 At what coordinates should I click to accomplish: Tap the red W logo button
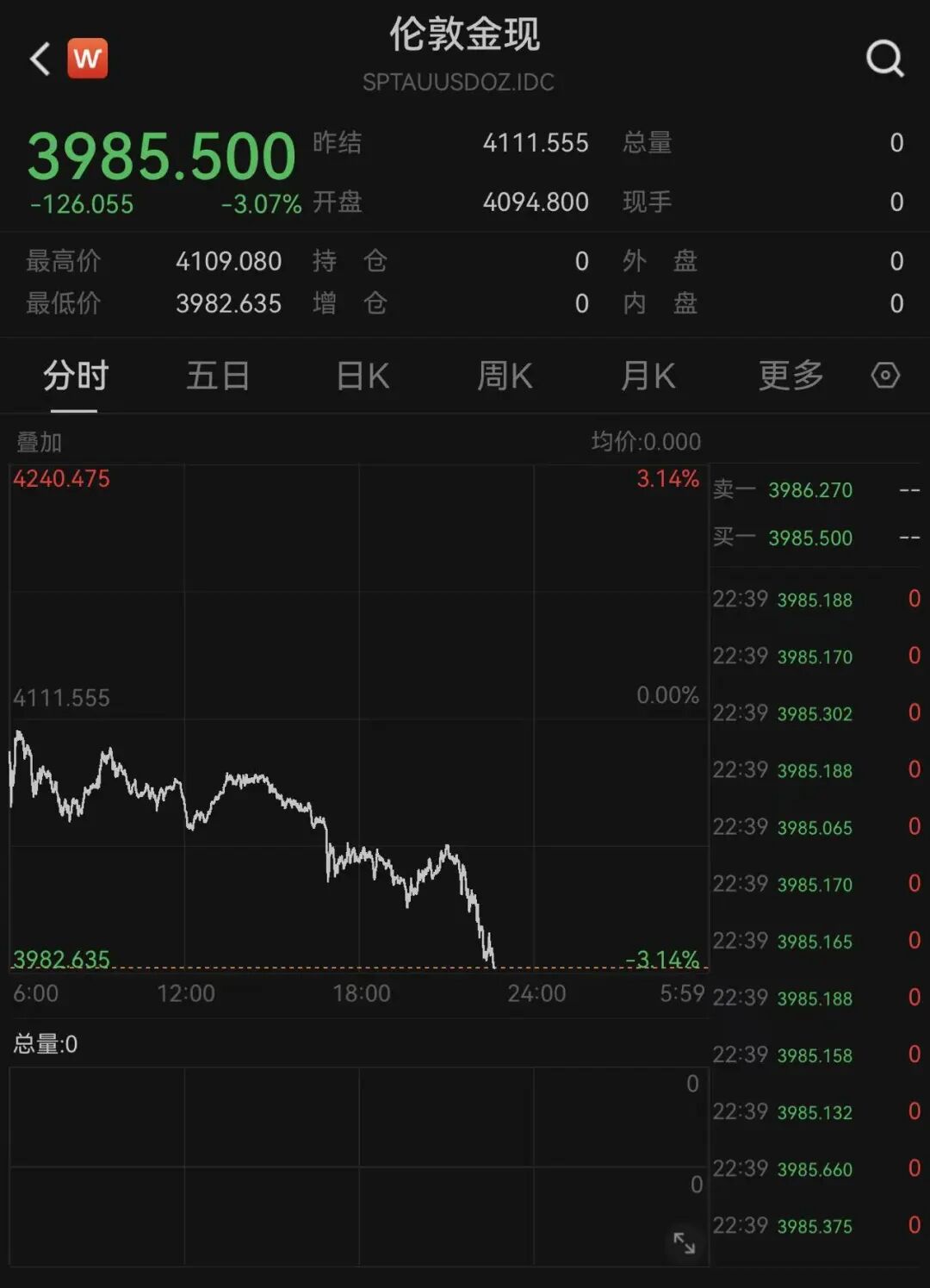click(87, 59)
